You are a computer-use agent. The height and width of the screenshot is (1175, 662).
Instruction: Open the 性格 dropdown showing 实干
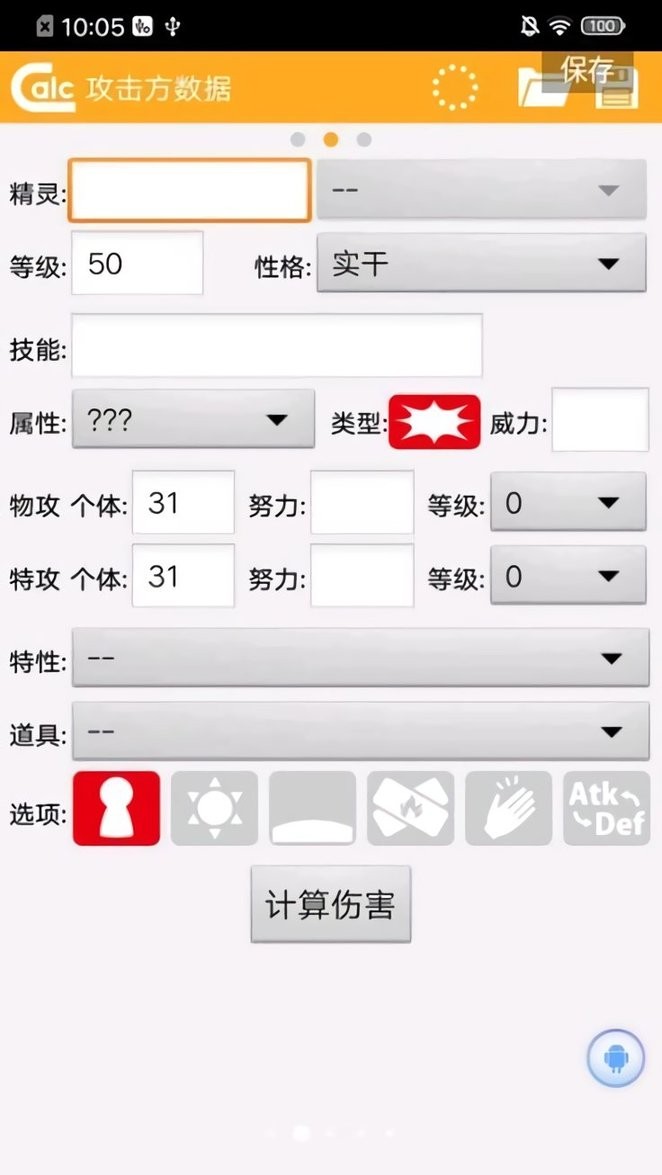click(481, 263)
